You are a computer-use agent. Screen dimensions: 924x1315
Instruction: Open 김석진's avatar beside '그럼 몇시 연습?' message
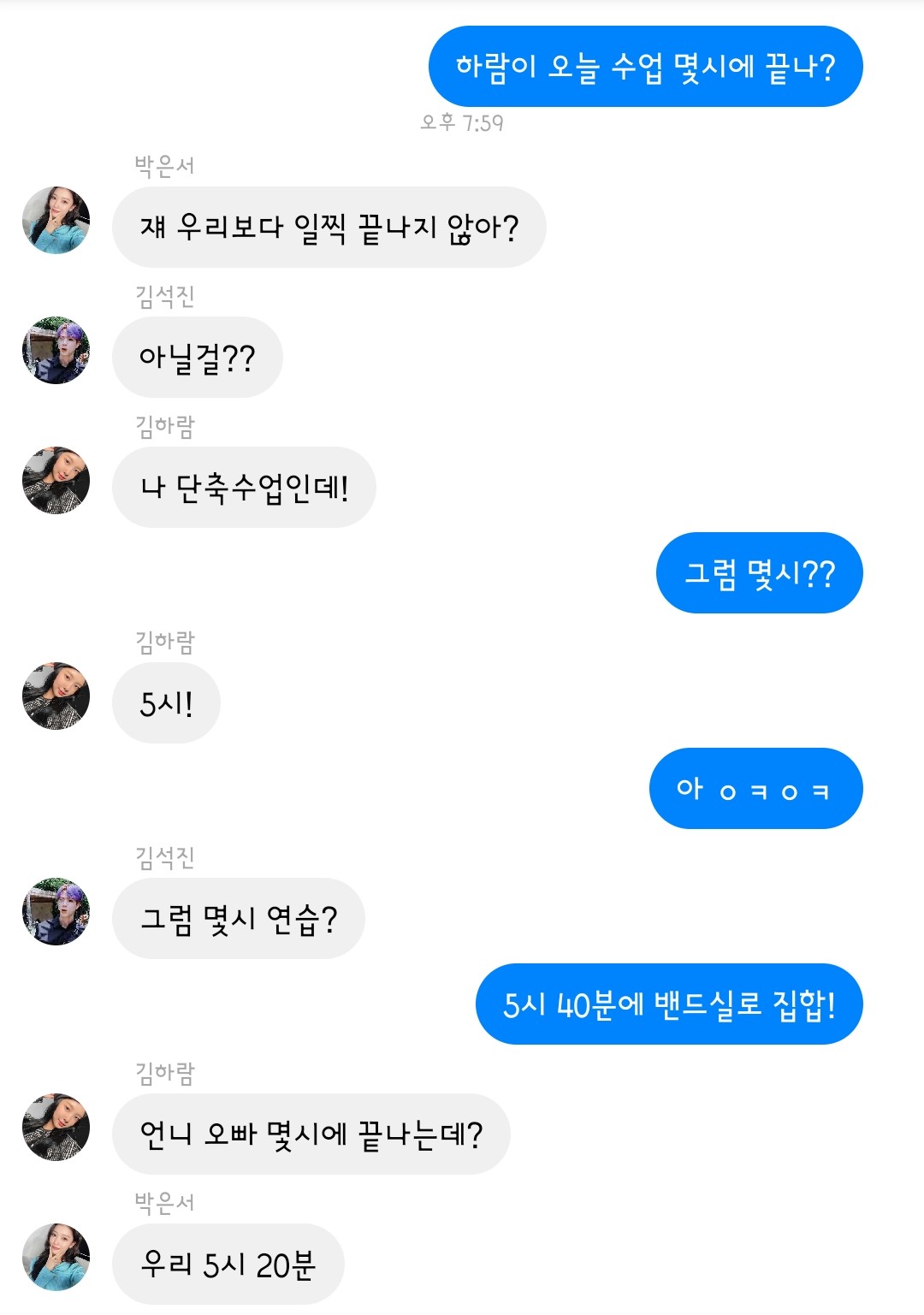[56, 912]
